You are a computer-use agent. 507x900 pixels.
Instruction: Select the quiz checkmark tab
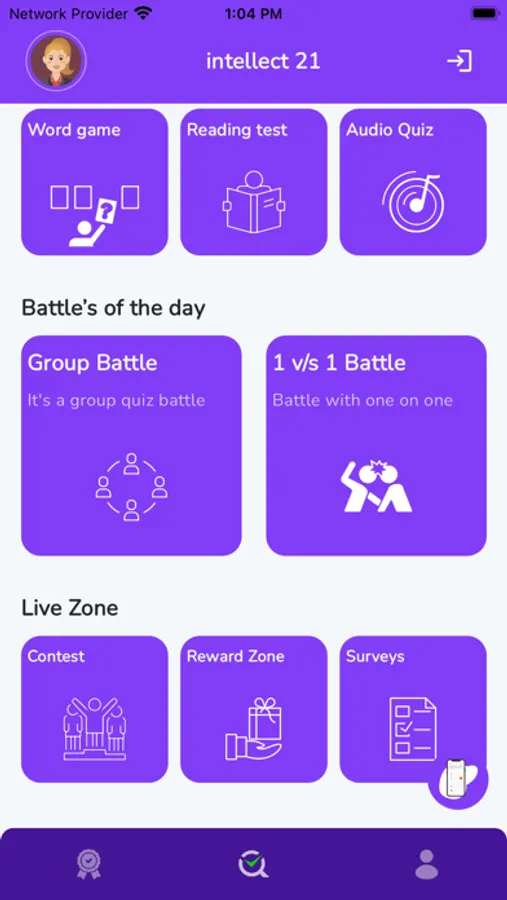[253, 864]
